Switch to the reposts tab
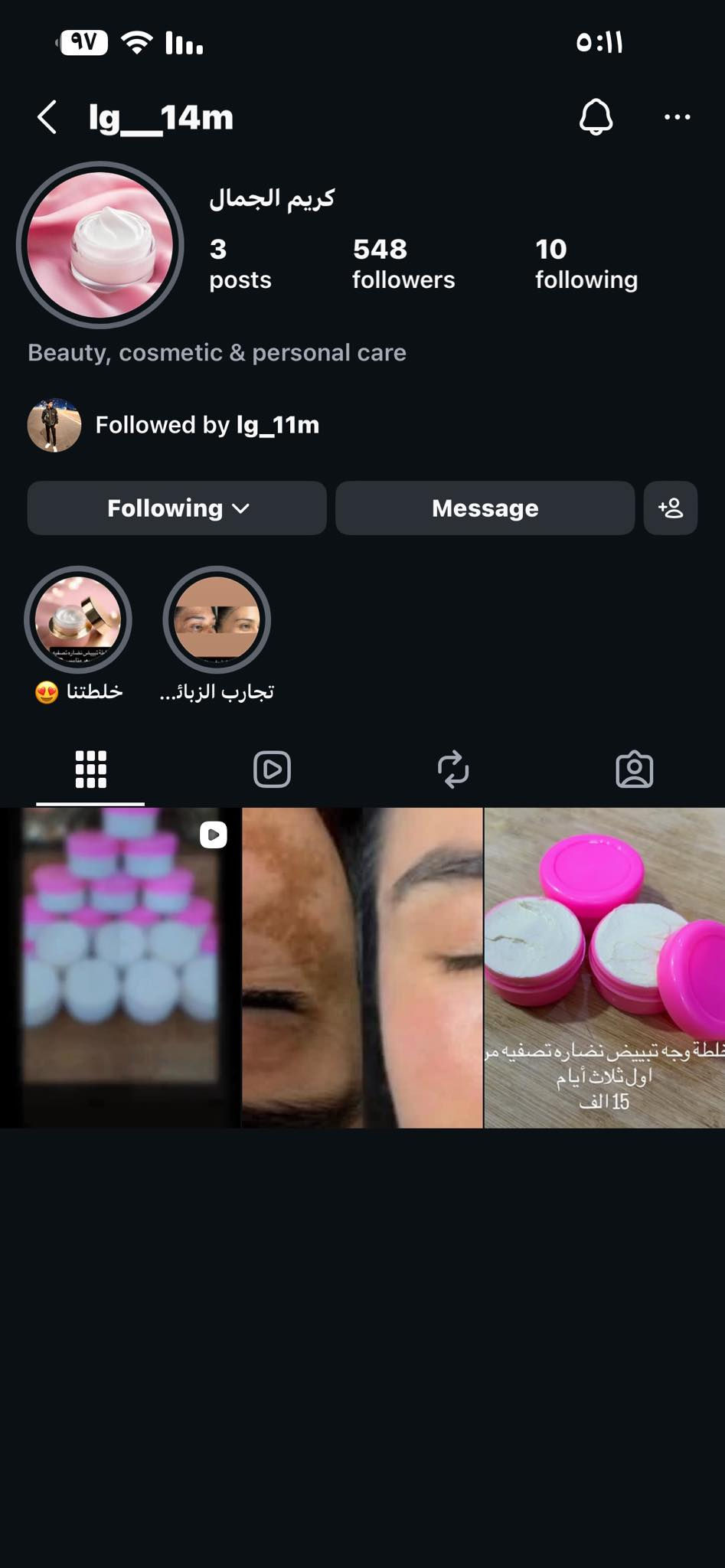 tap(453, 769)
